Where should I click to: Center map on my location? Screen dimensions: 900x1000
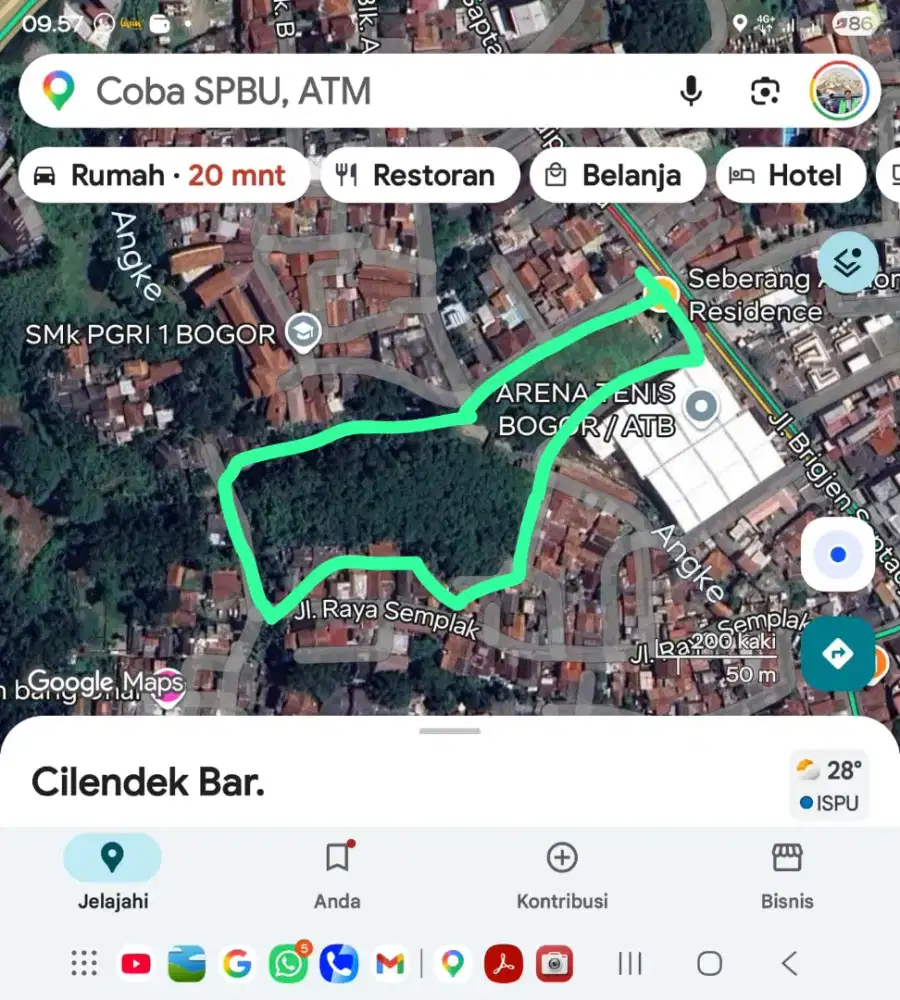[x=837, y=554]
